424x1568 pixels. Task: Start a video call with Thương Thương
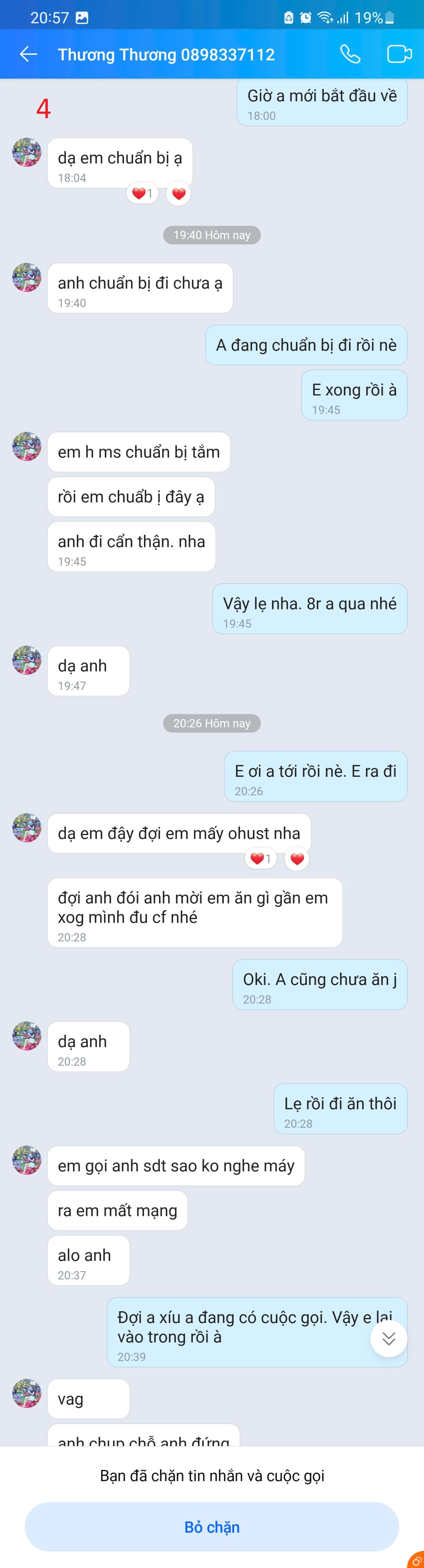pos(399,54)
